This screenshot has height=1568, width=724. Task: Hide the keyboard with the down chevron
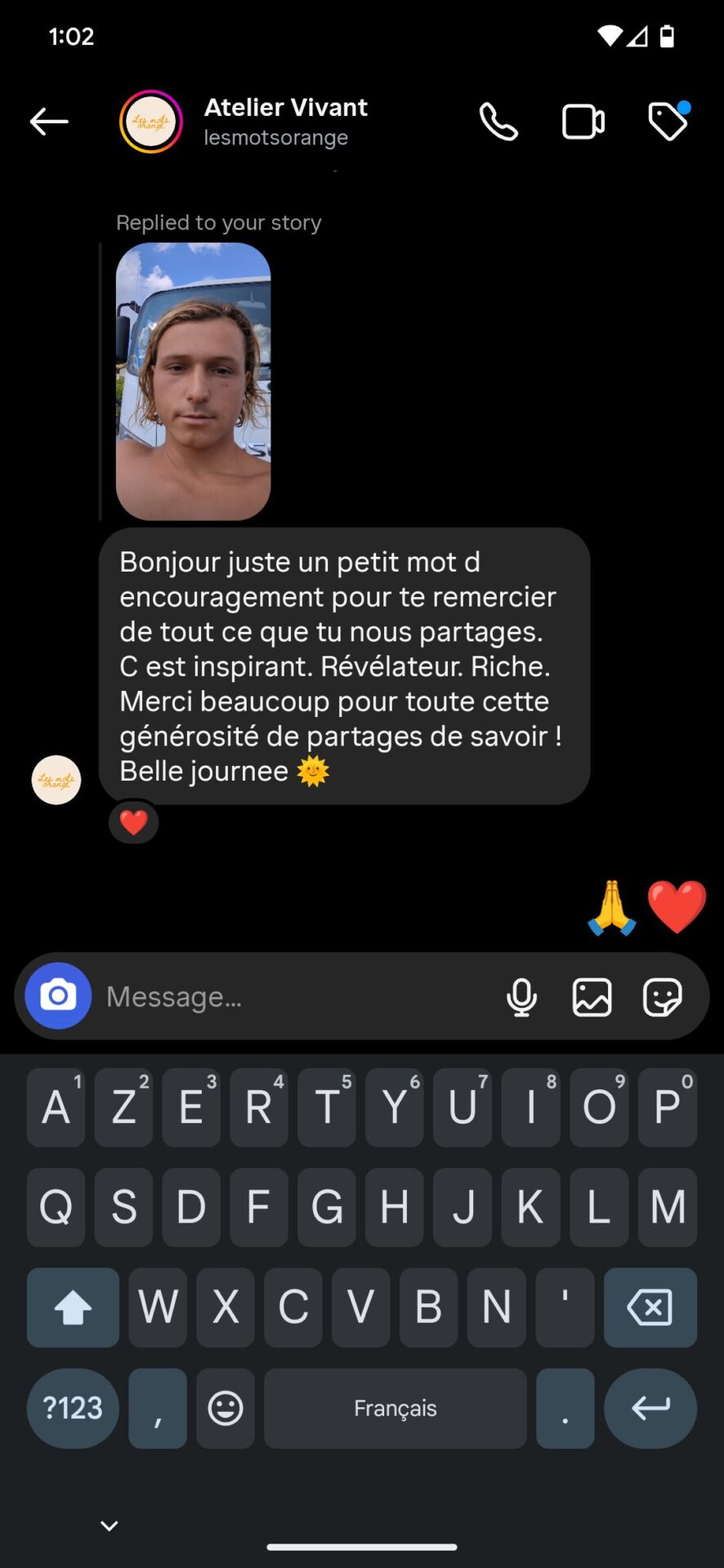click(x=109, y=1526)
